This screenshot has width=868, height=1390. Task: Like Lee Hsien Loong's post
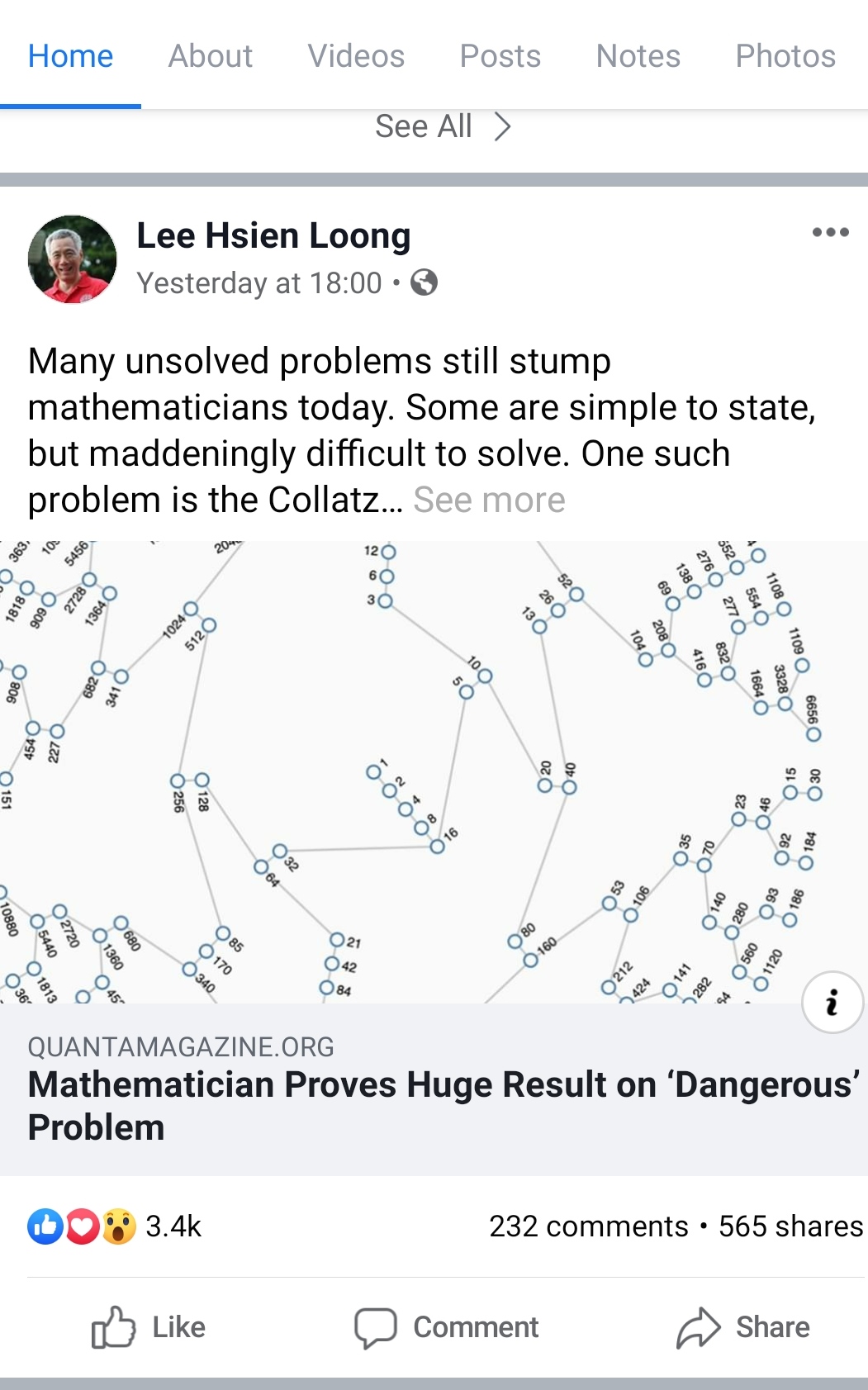tap(149, 1327)
